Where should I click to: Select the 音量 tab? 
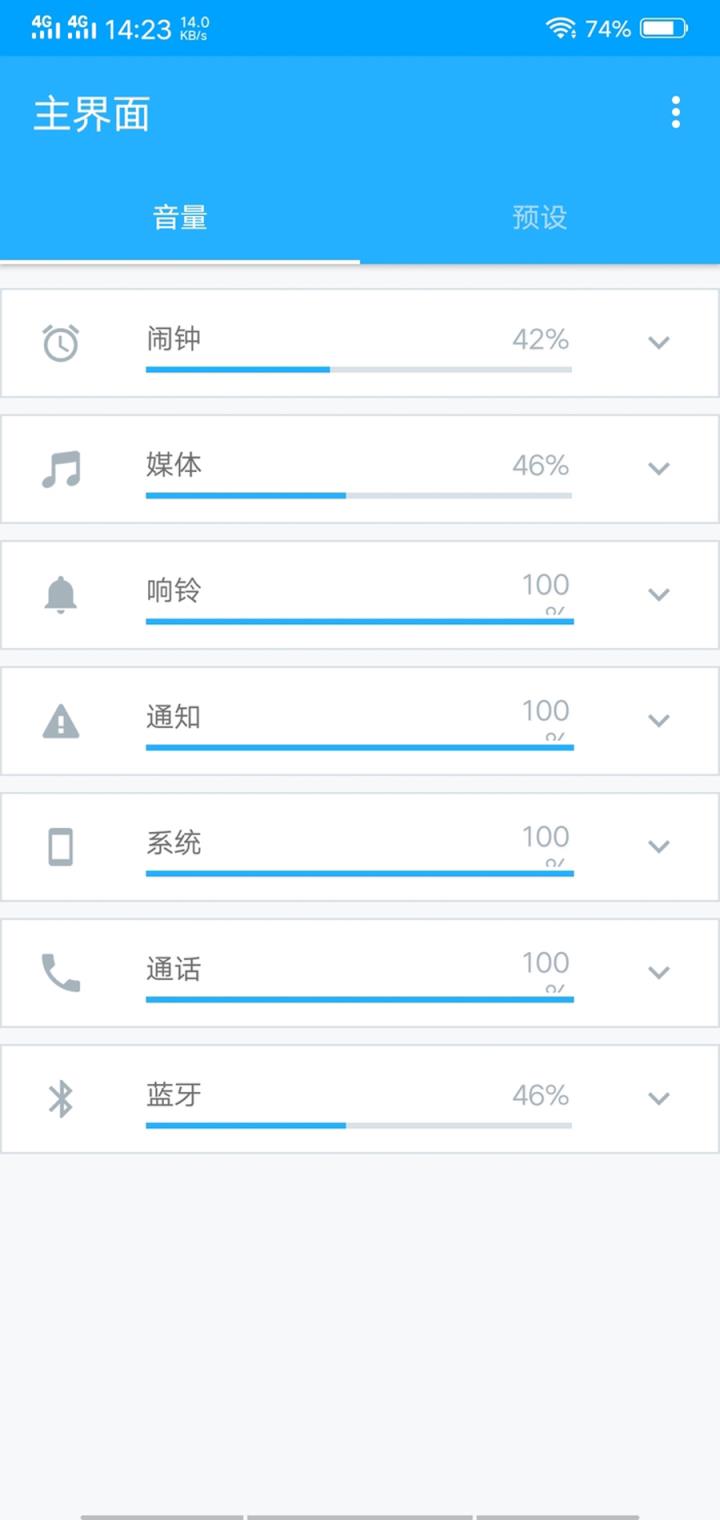[x=180, y=217]
